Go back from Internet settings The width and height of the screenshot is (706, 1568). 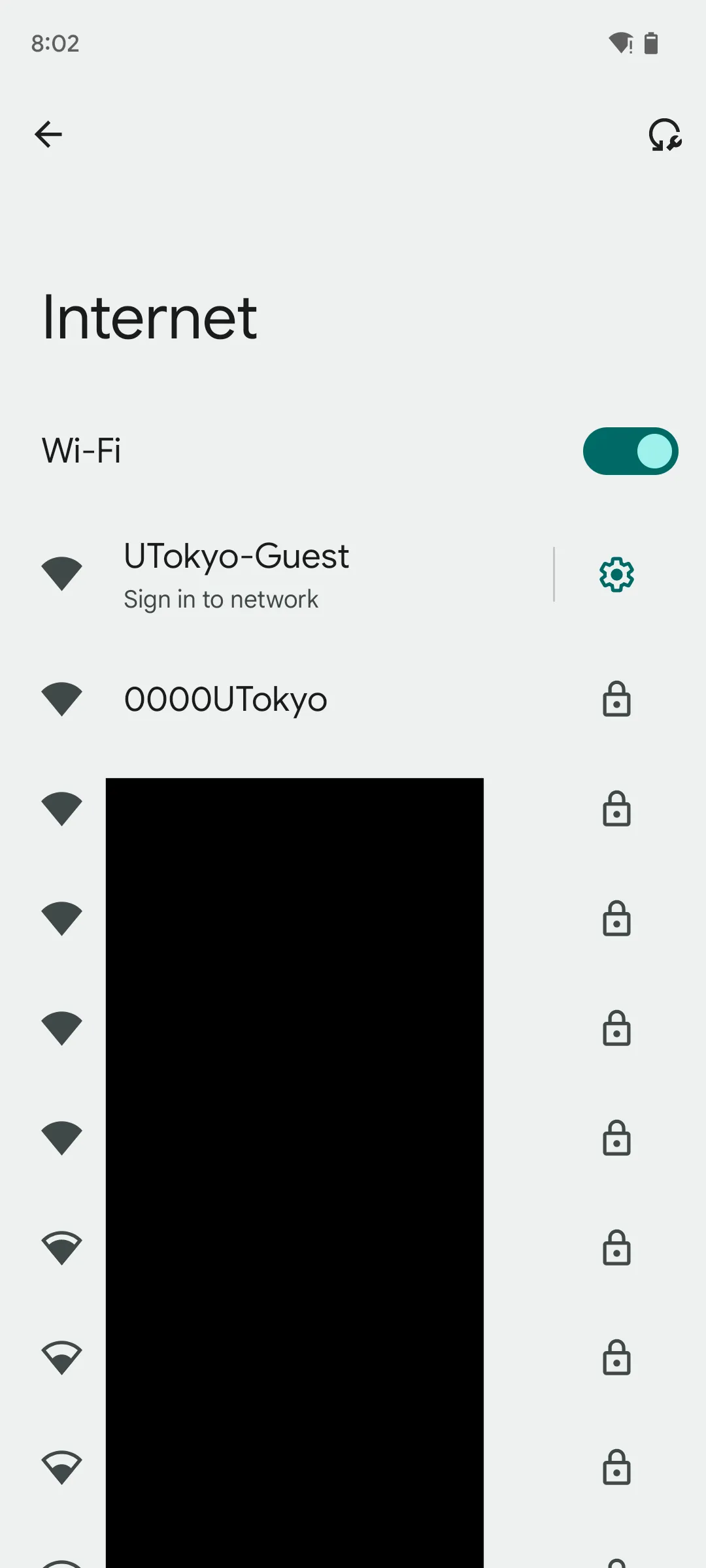(x=48, y=135)
